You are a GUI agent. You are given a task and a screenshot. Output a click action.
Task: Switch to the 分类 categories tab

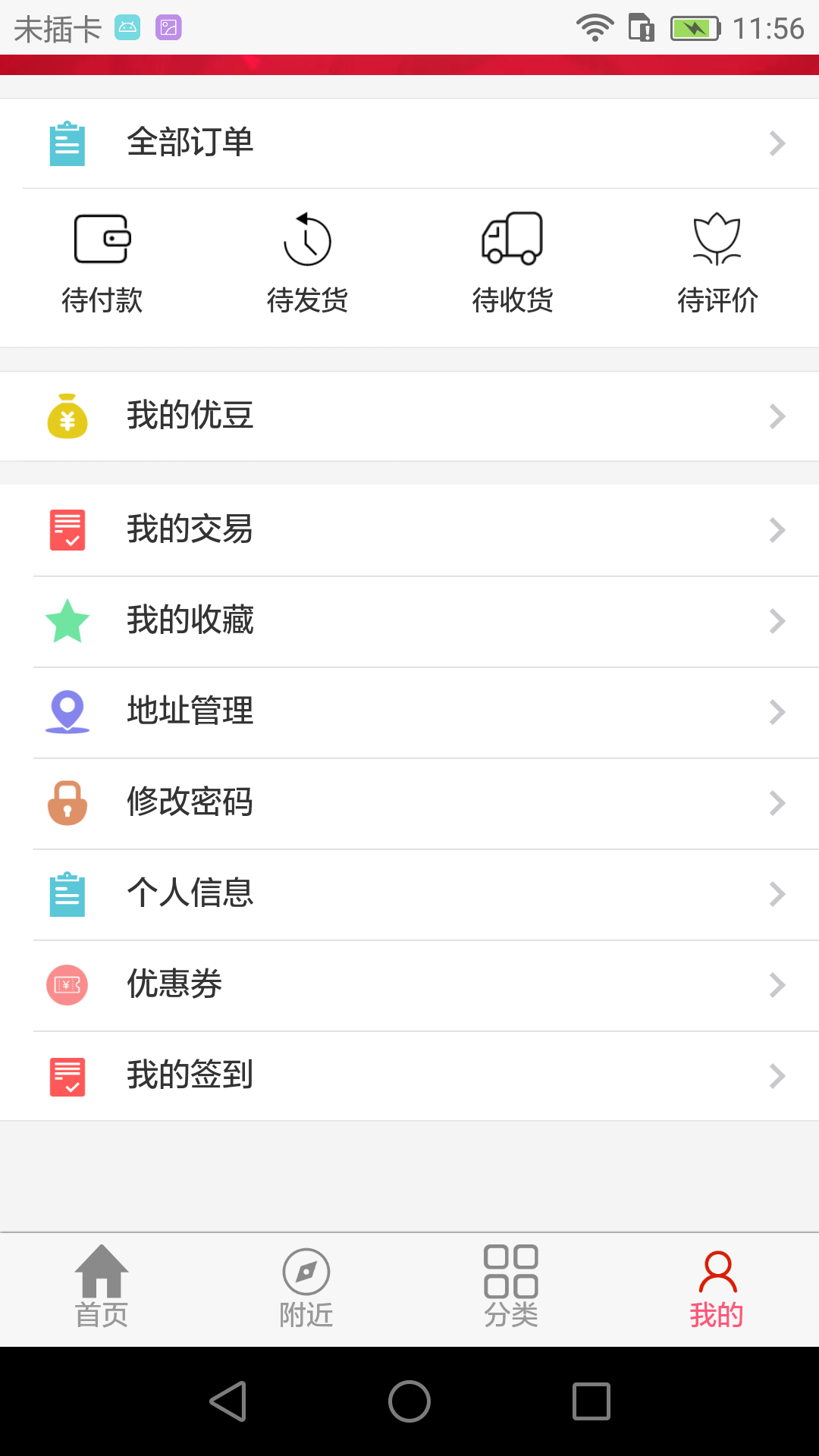point(512,1289)
